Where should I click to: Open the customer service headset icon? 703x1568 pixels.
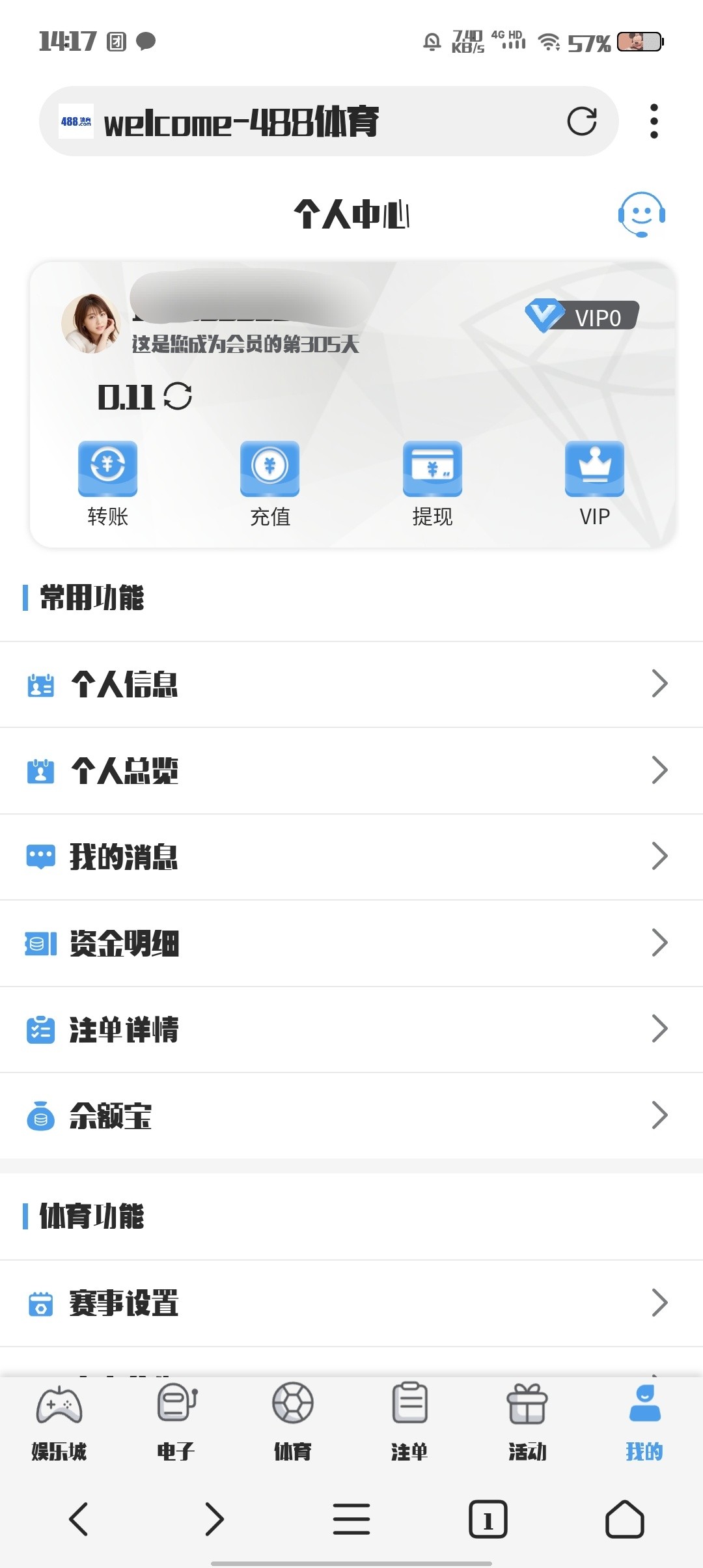(641, 214)
